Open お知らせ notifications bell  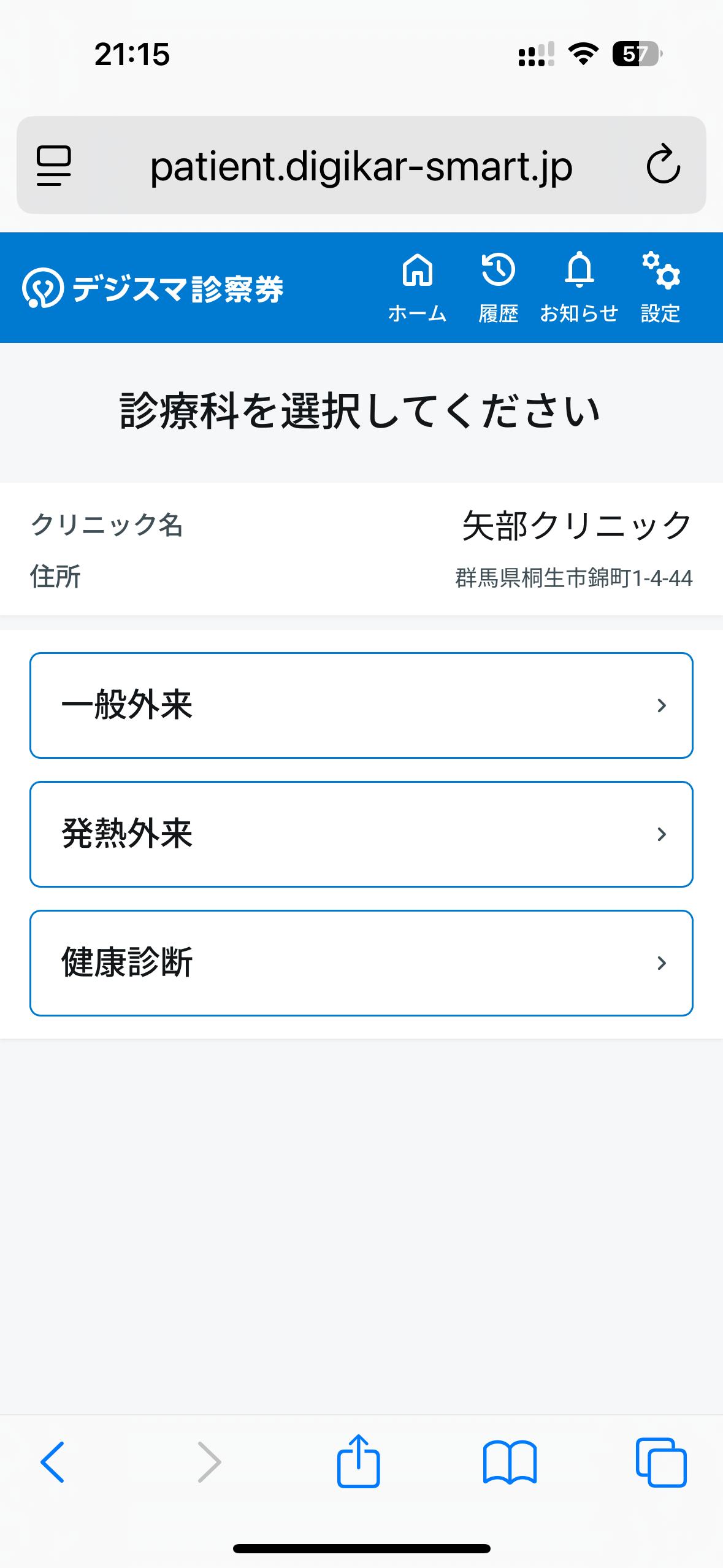579,287
